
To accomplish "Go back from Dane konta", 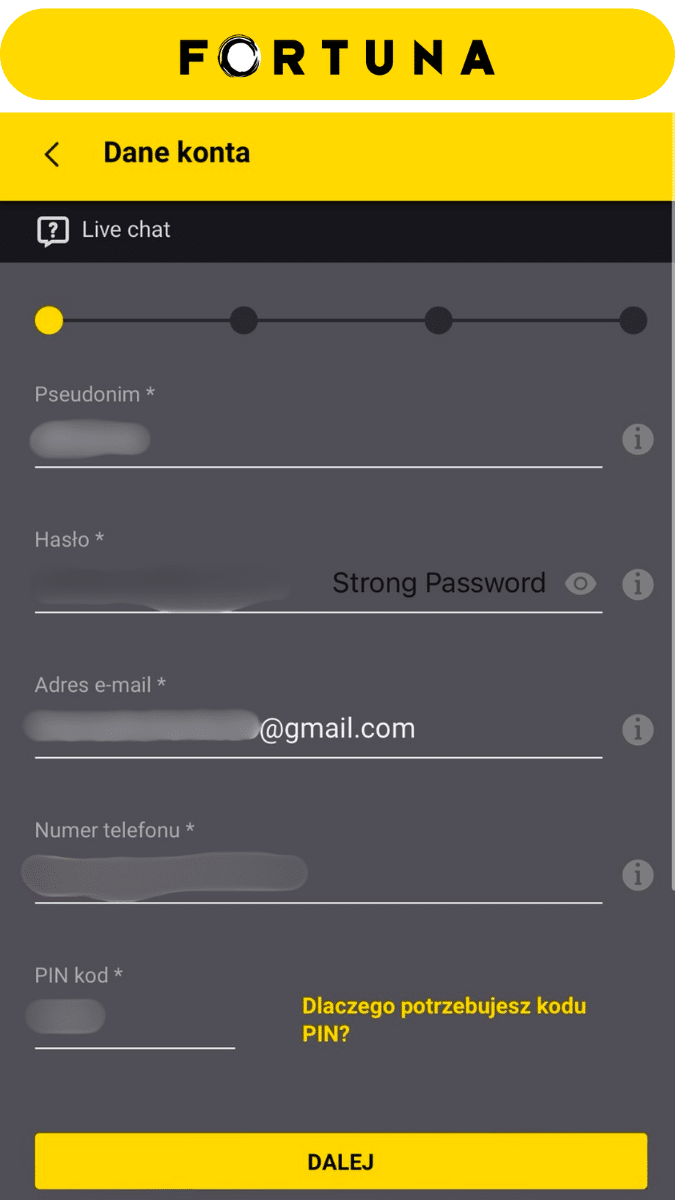I will [52, 154].
